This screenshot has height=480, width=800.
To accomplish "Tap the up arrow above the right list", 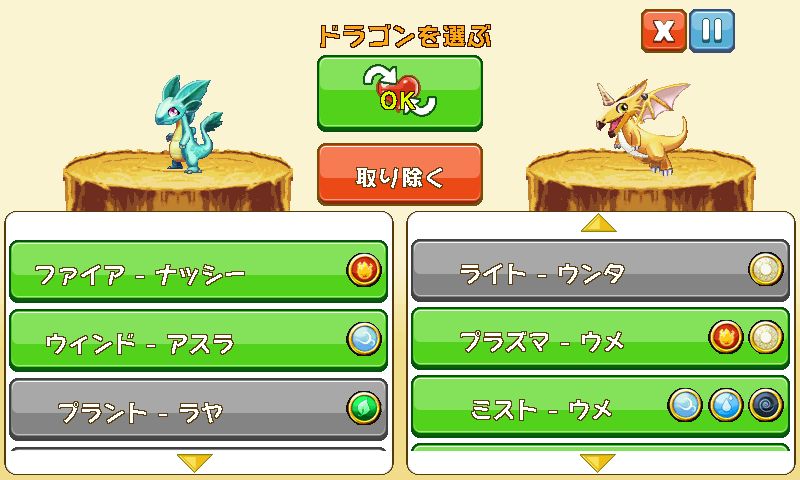I will coord(598,223).
